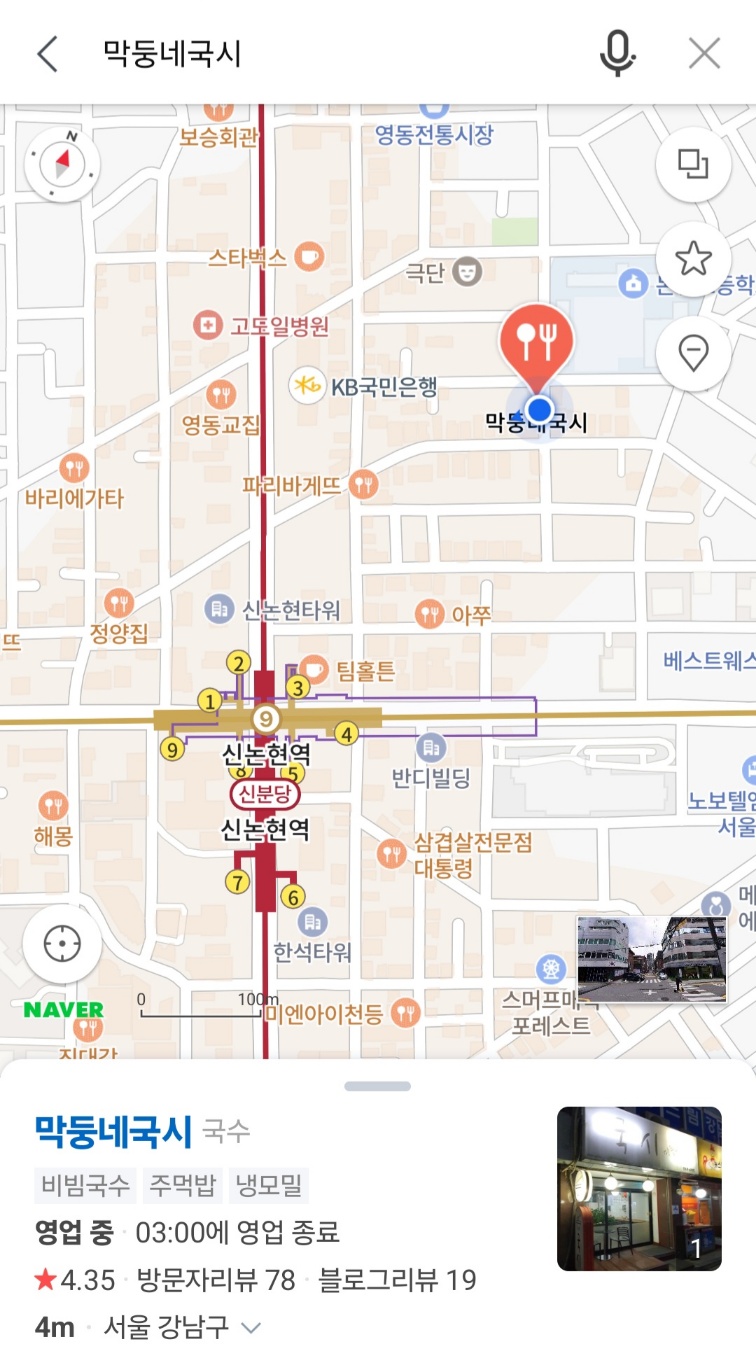Tap the location pin button
756x1357 pixels.
click(x=693, y=352)
